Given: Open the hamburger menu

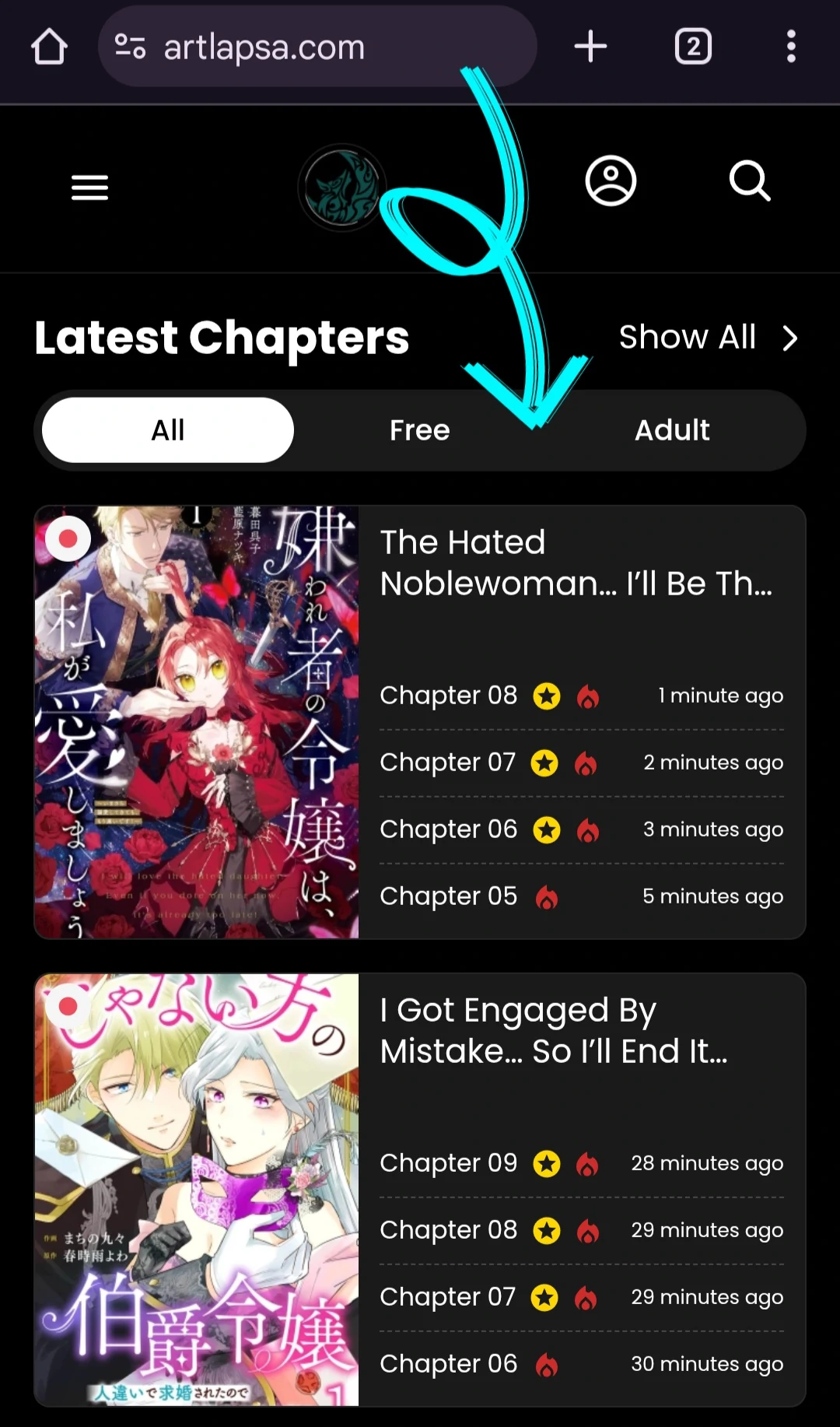Looking at the screenshot, I should click(x=89, y=188).
